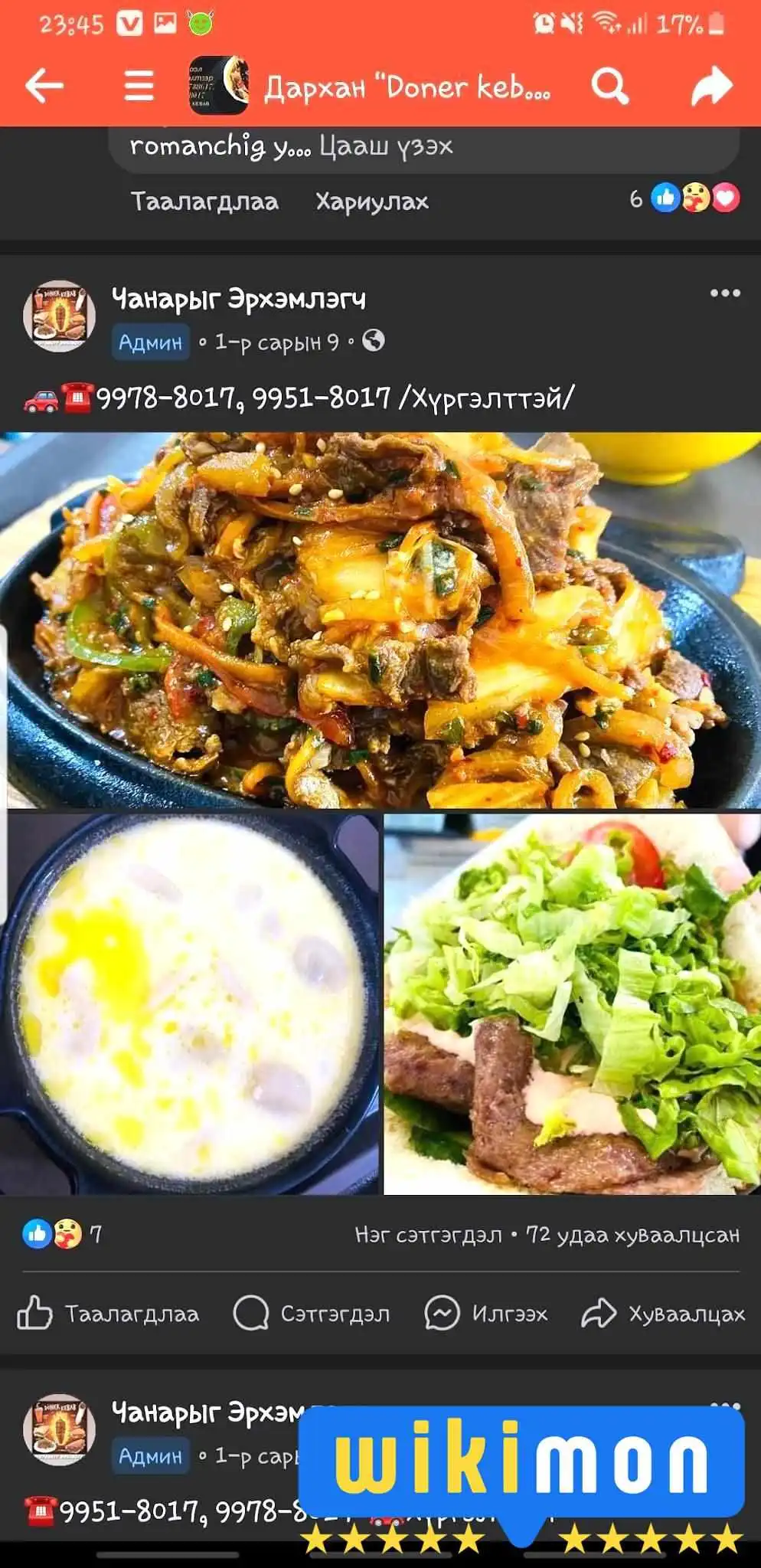
Task: Open the kebab with lettuce photo
Action: coord(572,1003)
